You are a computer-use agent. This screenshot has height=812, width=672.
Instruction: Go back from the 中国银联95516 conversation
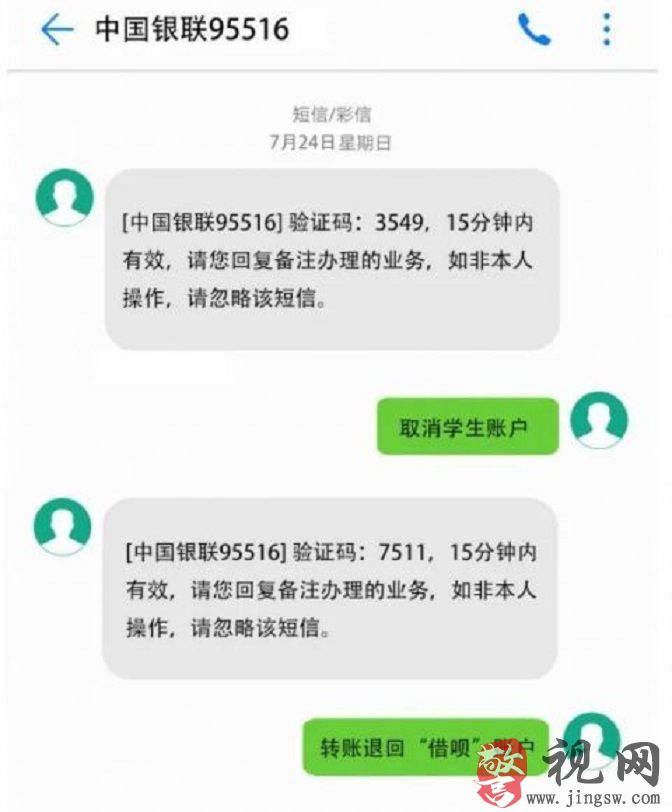click(57, 30)
